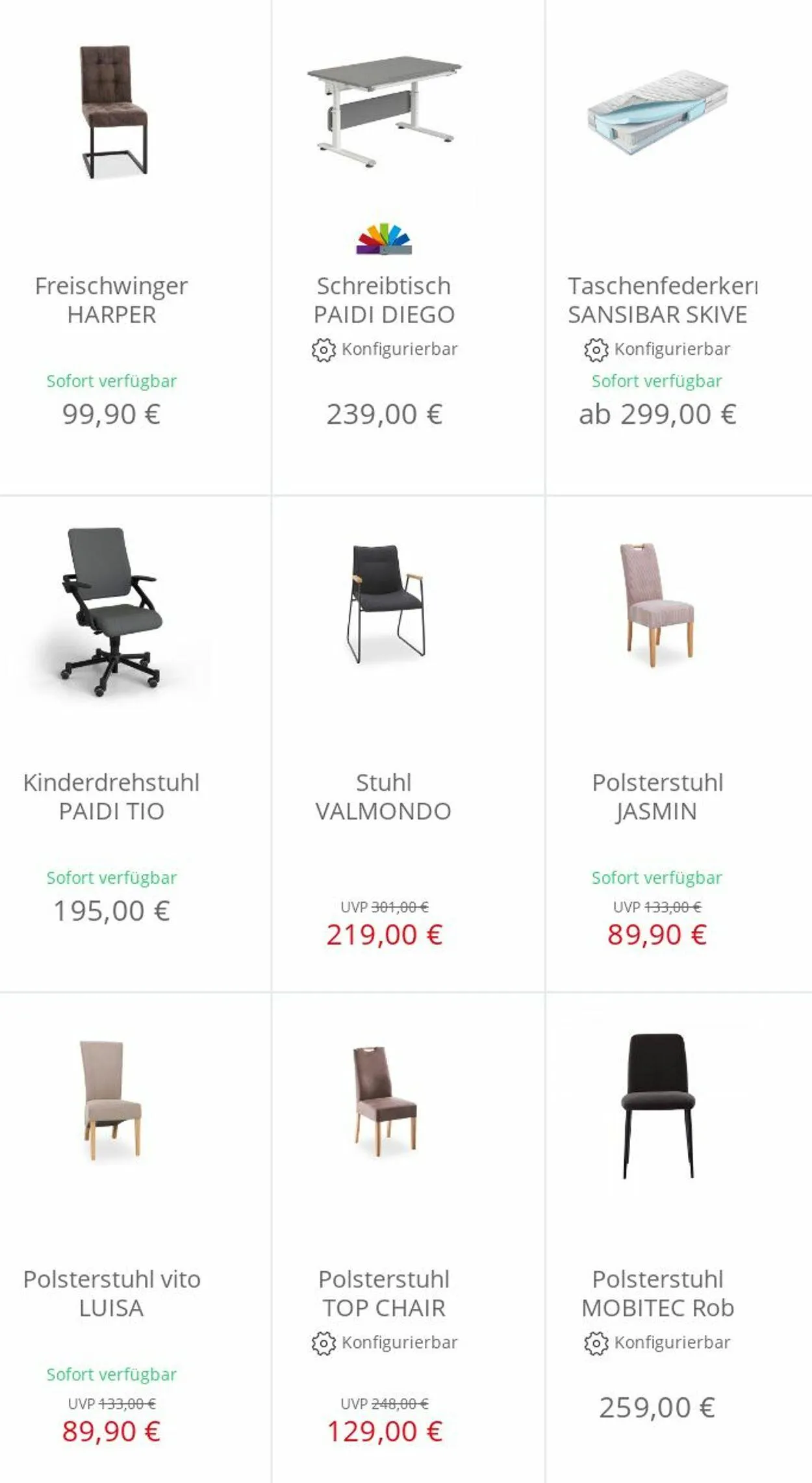
Task: View the Taschenfederkern SANSIBAR SKIVE mattress
Action: click(679, 247)
